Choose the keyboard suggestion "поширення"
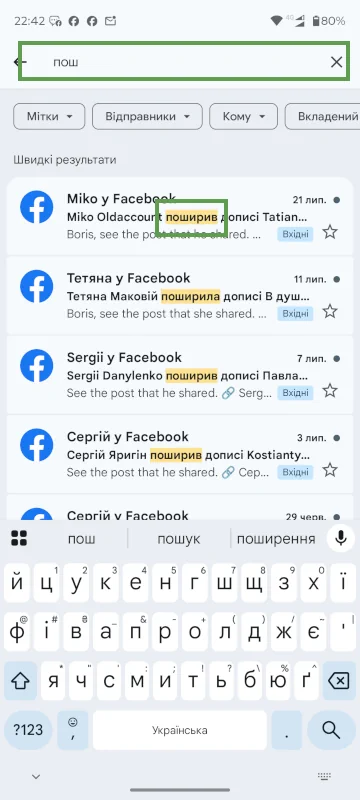This screenshot has height=800, width=360. (x=276, y=539)
